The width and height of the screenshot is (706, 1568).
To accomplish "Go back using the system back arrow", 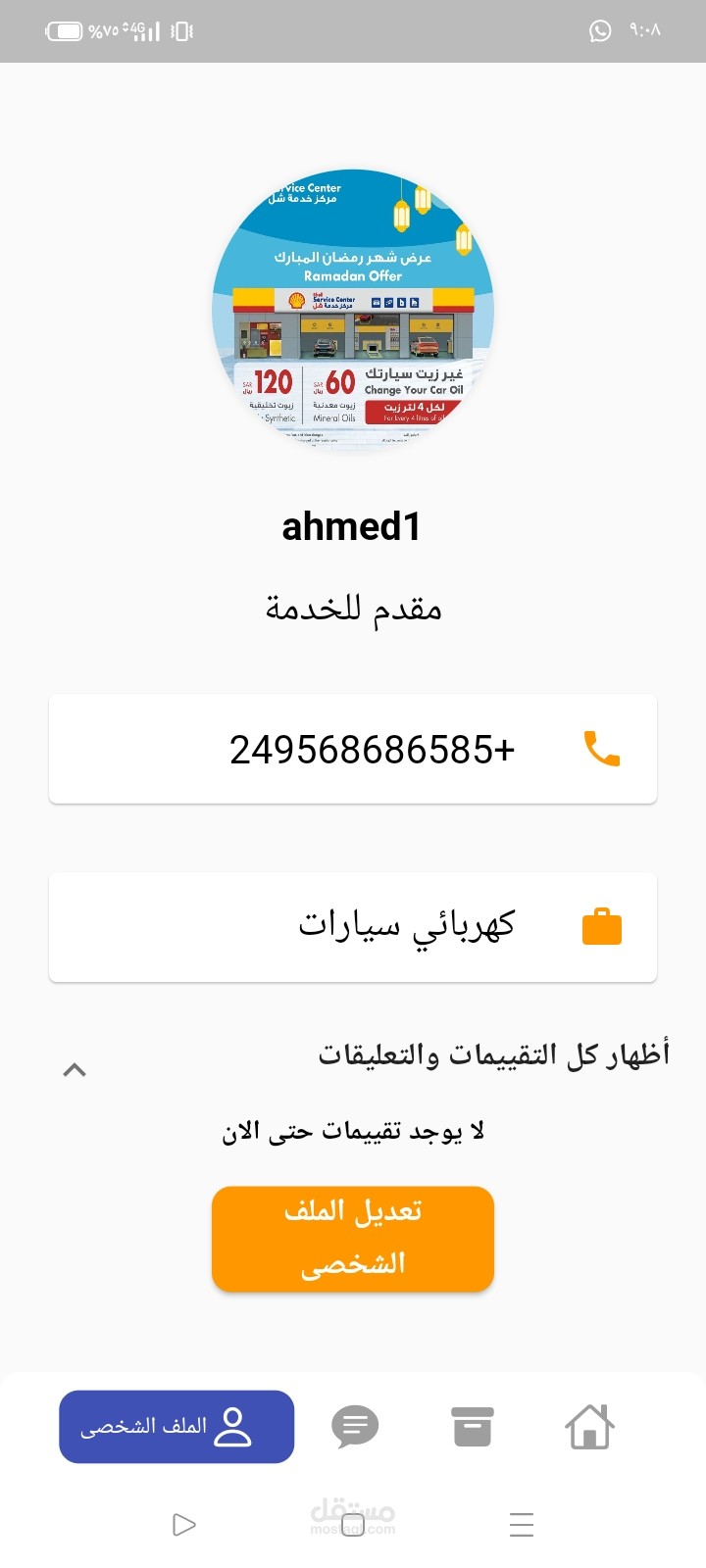I will pos(183,1525).
